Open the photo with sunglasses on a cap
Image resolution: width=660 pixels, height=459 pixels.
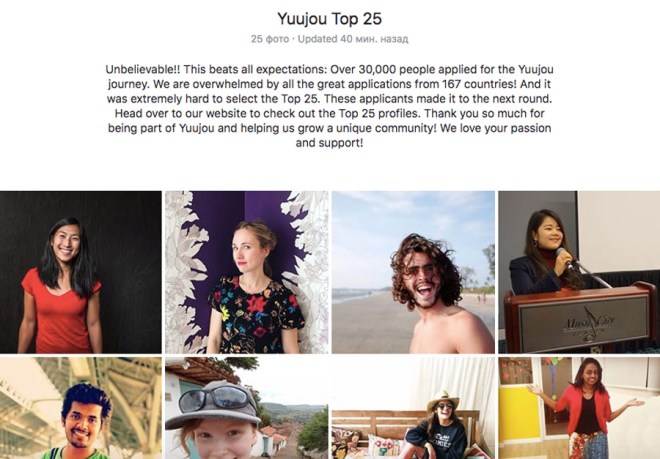point(246,408)
